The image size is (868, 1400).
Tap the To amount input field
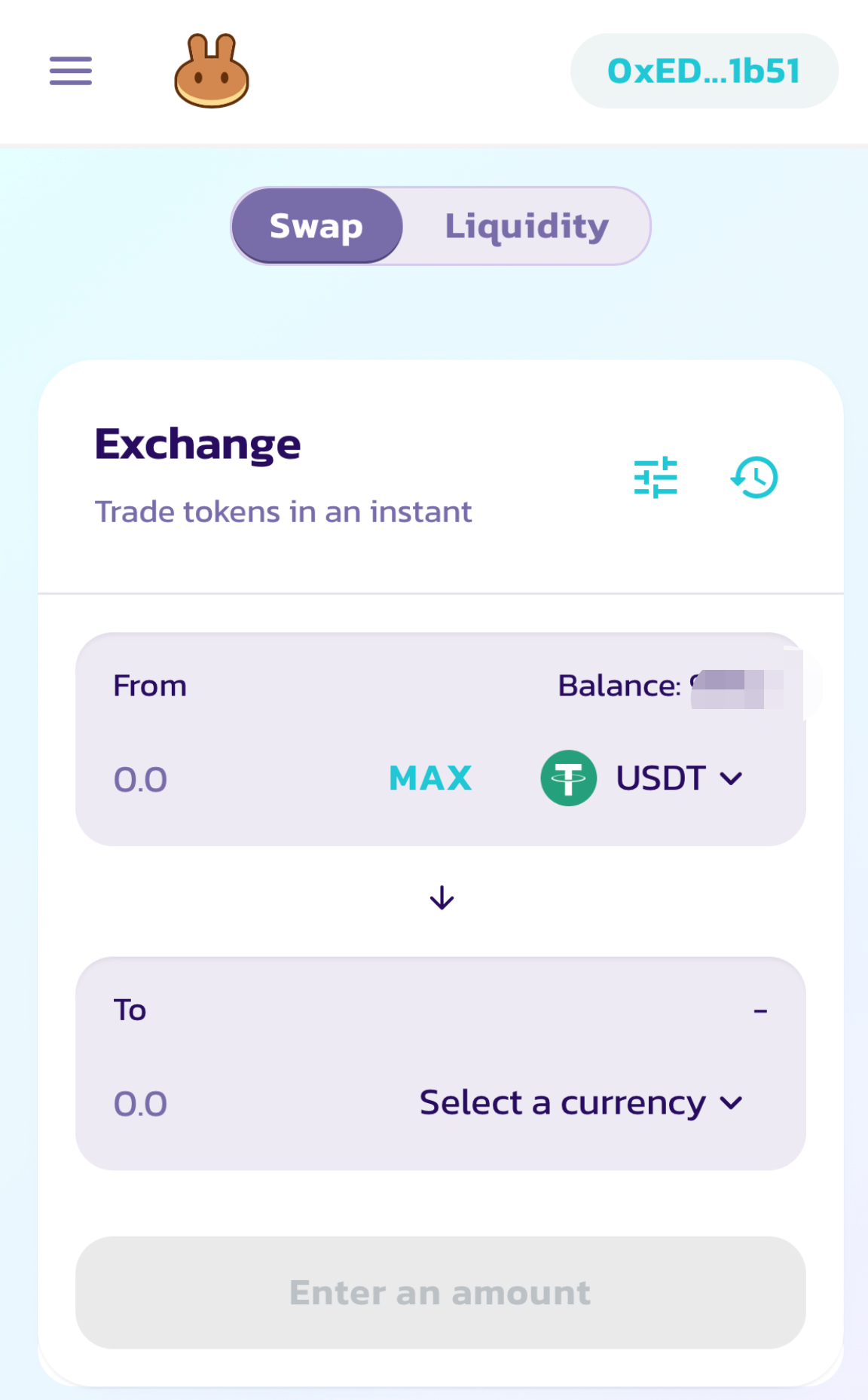pyautogui.click(x=226, y=1104)
